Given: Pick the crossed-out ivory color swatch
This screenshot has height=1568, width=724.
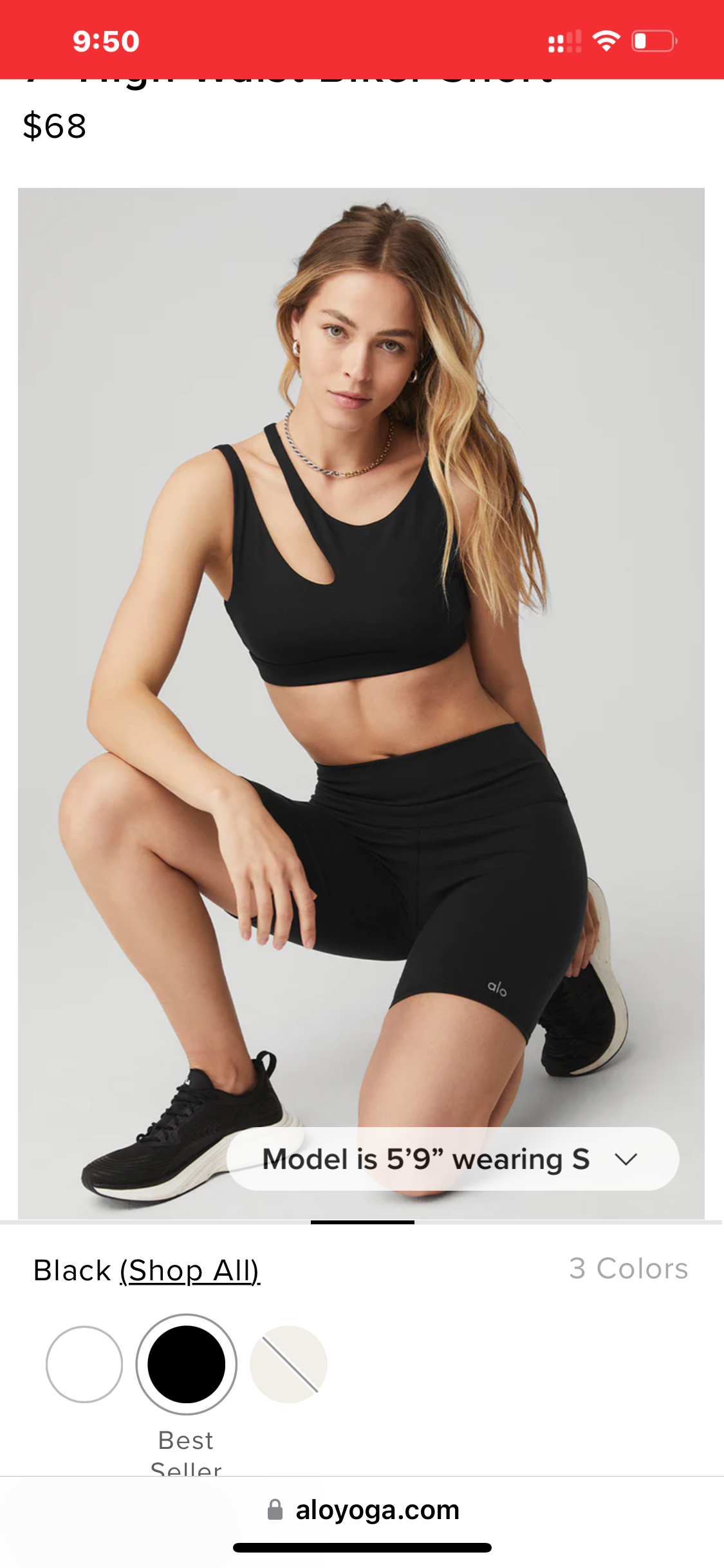Looking at the screenshot, I should point(288,1364).
